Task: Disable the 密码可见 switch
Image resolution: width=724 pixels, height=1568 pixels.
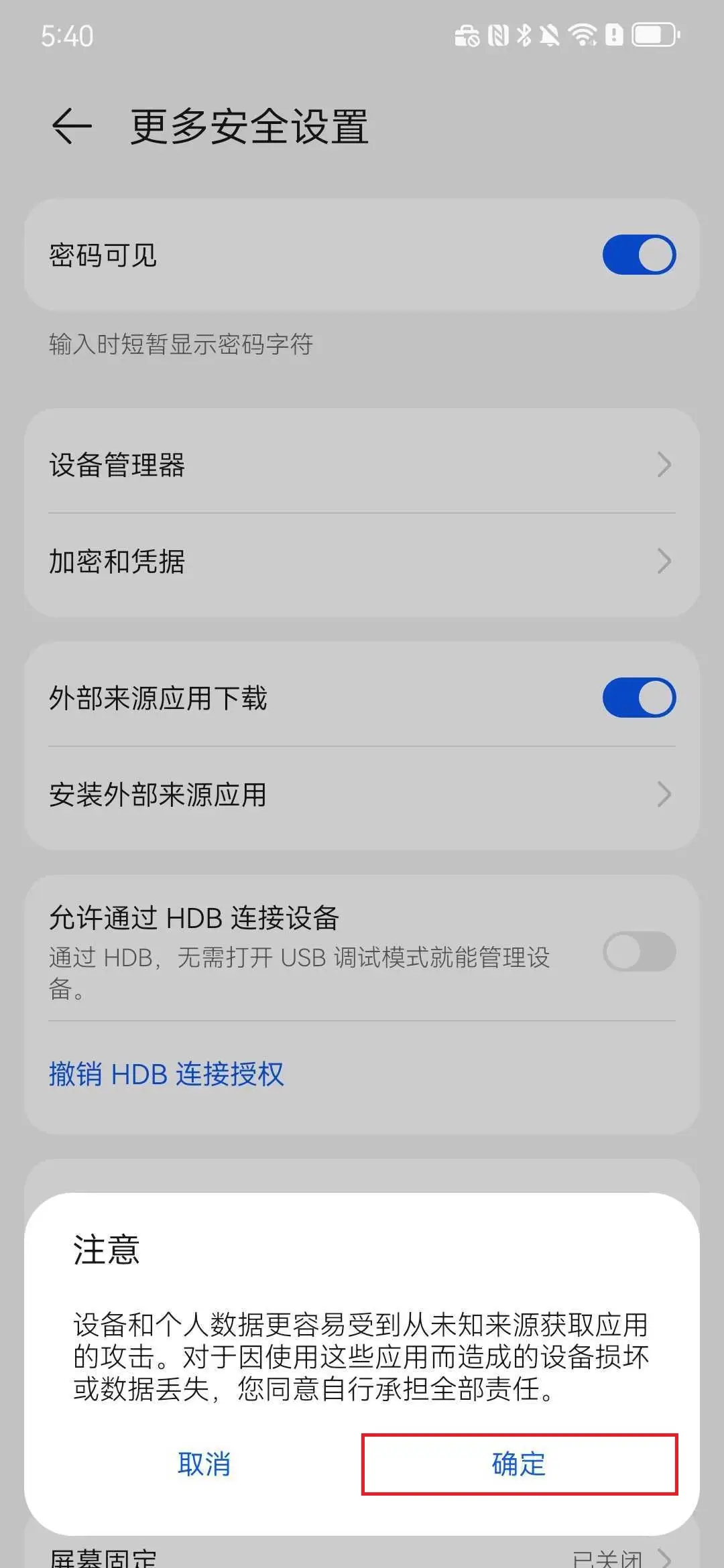Action: click(x=638, y=255)
